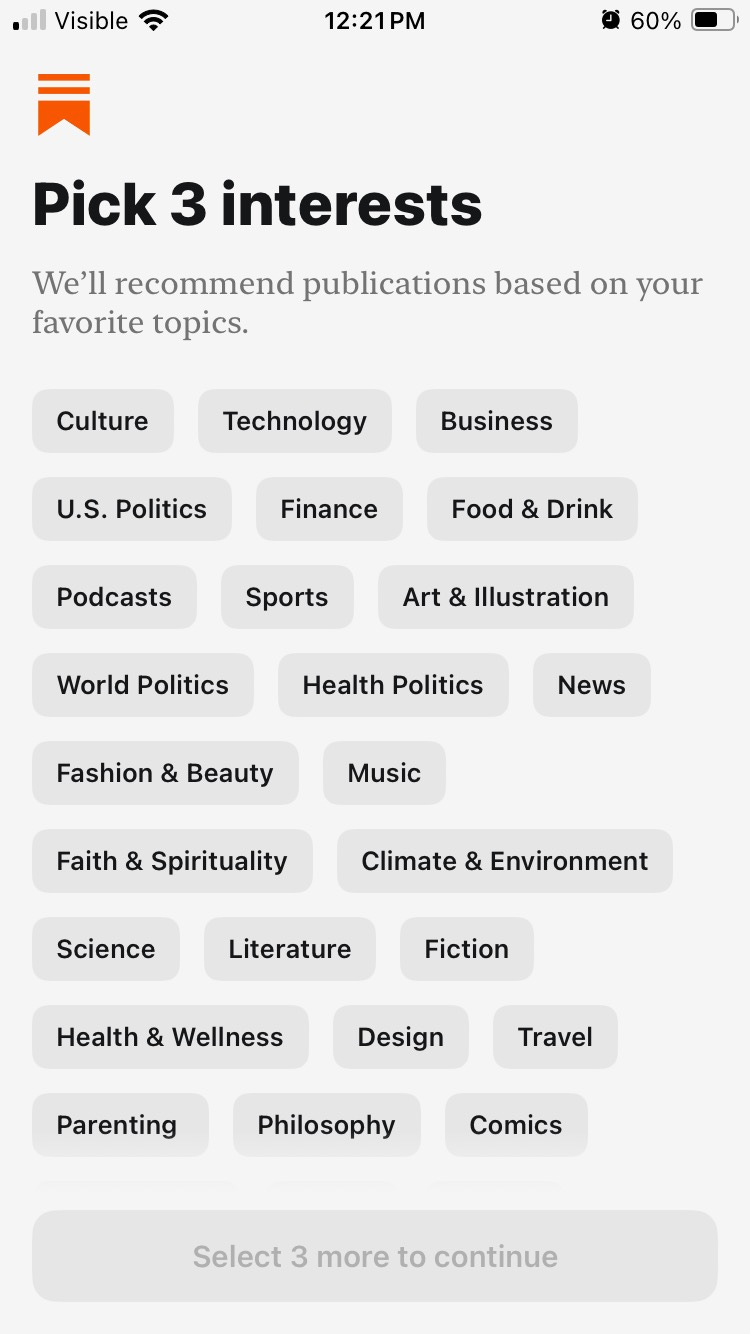The height and width of the screenshot is (1334, 750).
Task: Select the News interest chip
Action: click(592, 685)
